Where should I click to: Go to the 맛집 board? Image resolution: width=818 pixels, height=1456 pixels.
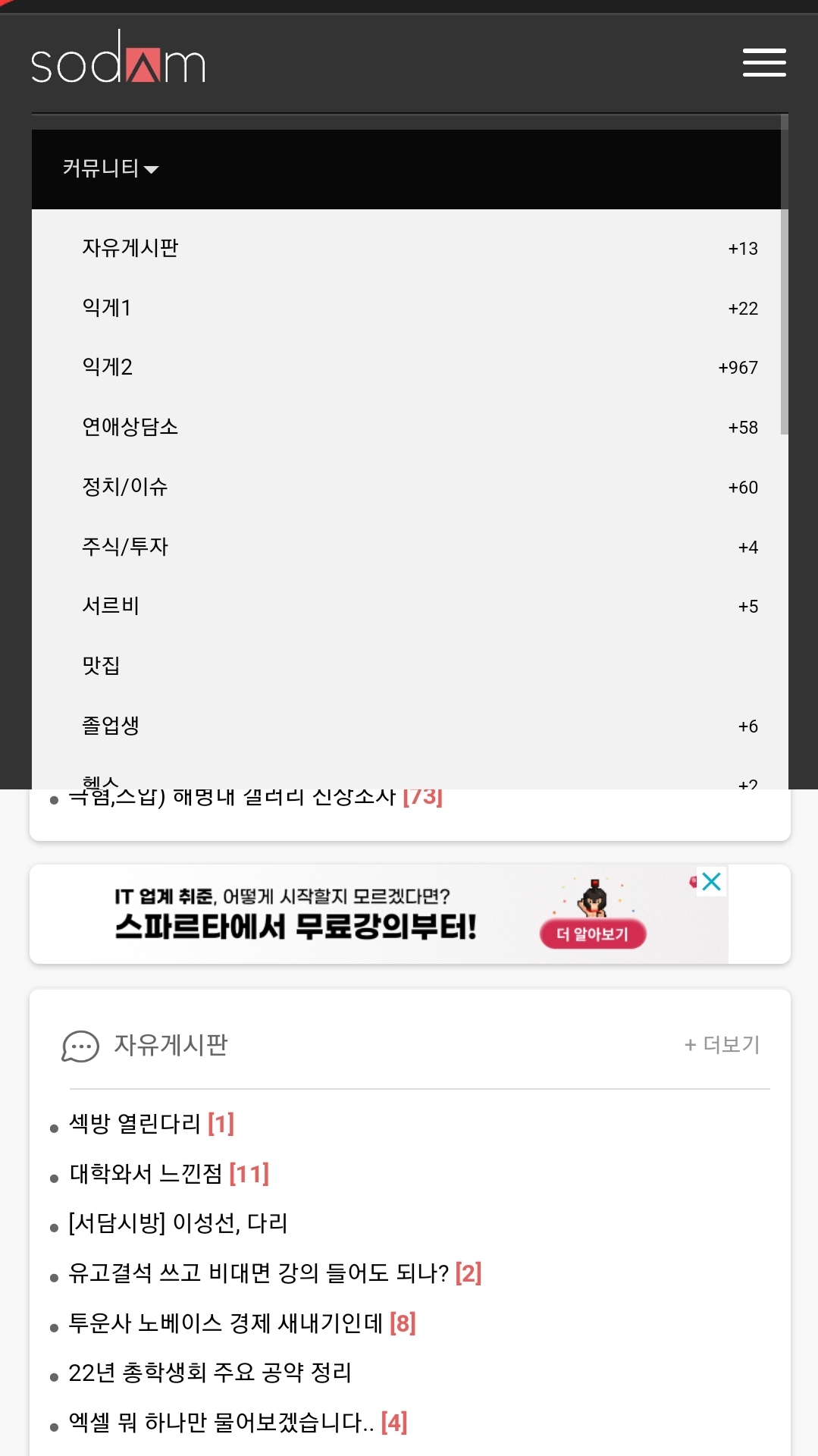coord(101,666)
